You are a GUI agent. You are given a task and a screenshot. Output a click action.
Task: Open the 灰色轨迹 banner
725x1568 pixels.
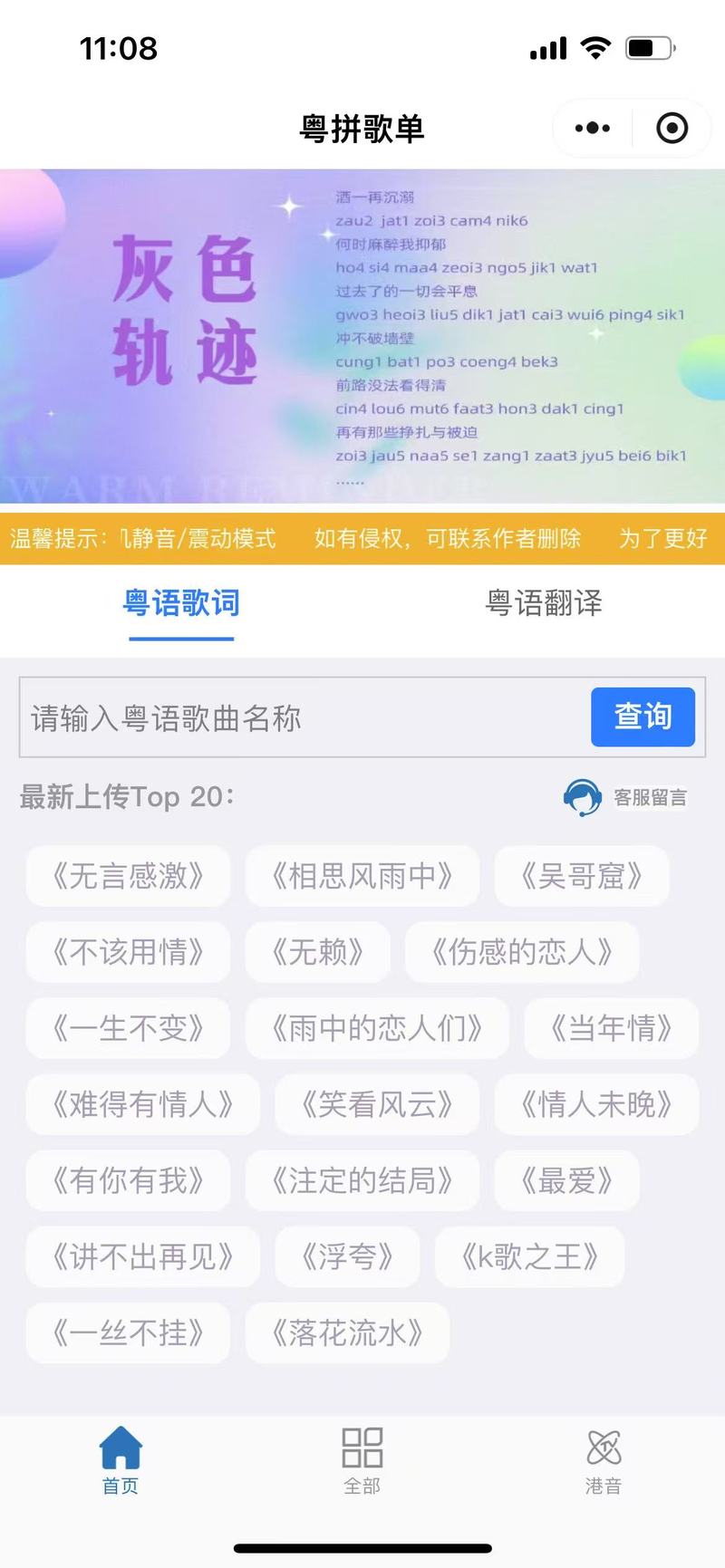click(362, 336)
